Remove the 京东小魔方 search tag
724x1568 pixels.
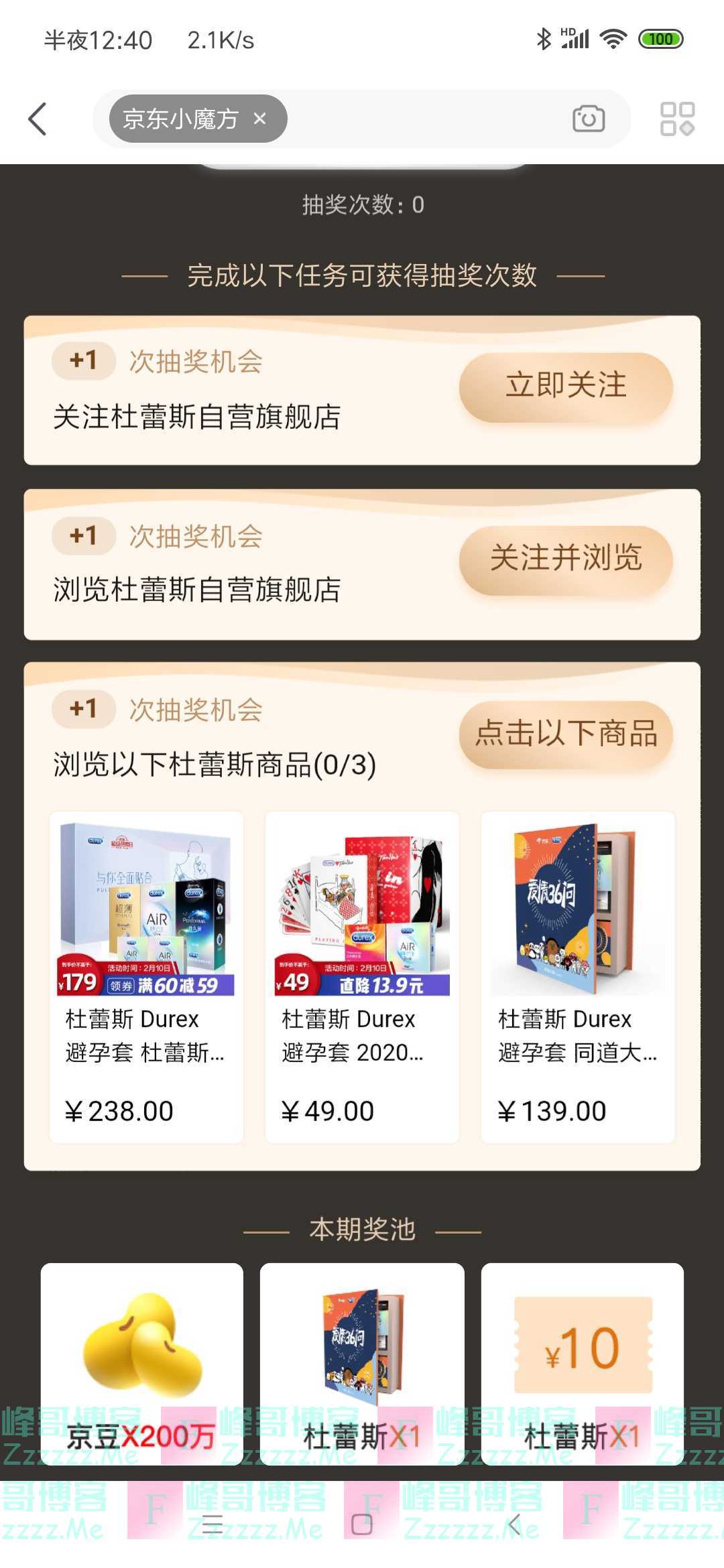pyautogui.click(x=260, y=118)
